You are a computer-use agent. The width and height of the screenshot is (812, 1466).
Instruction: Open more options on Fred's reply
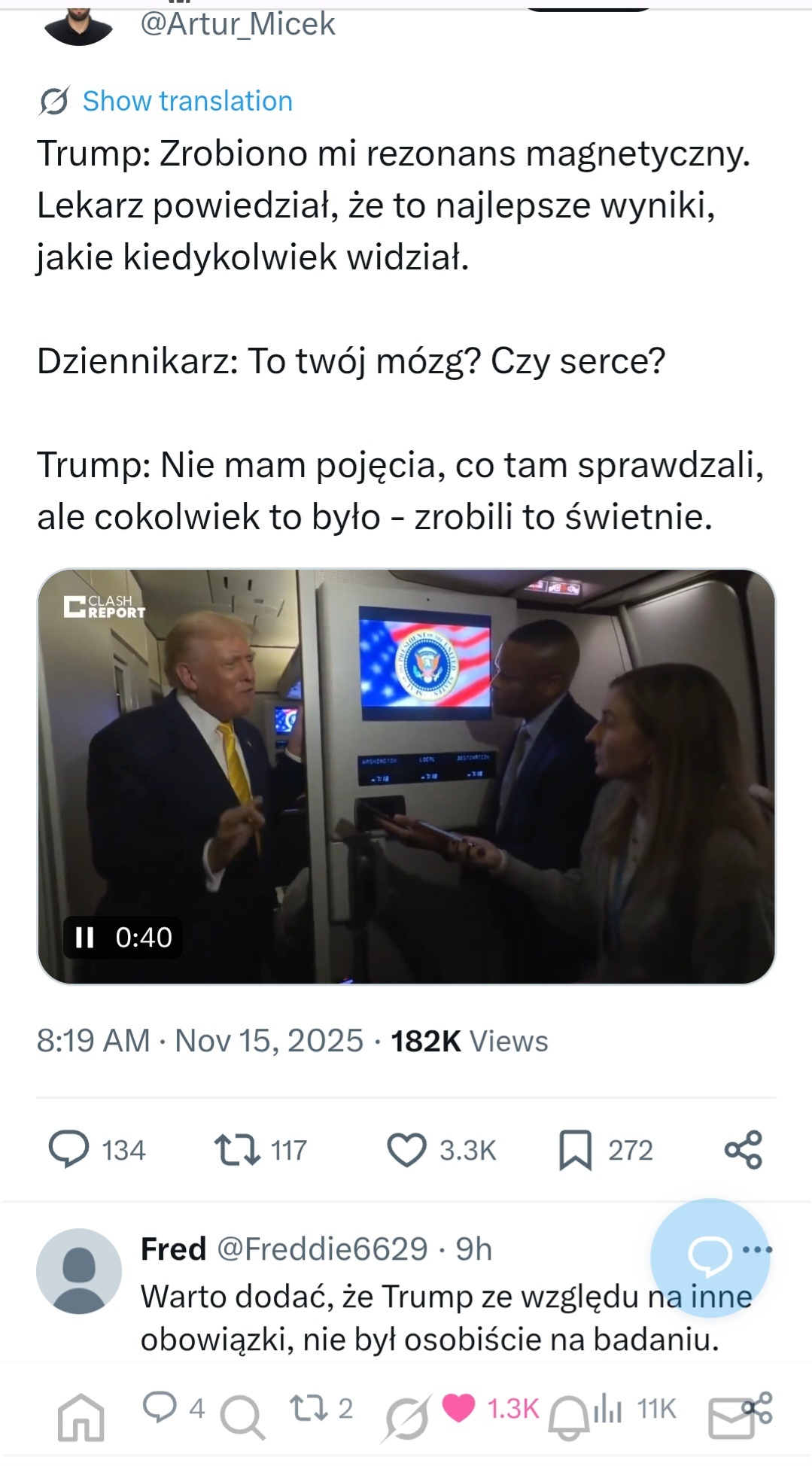[757, 1249]
